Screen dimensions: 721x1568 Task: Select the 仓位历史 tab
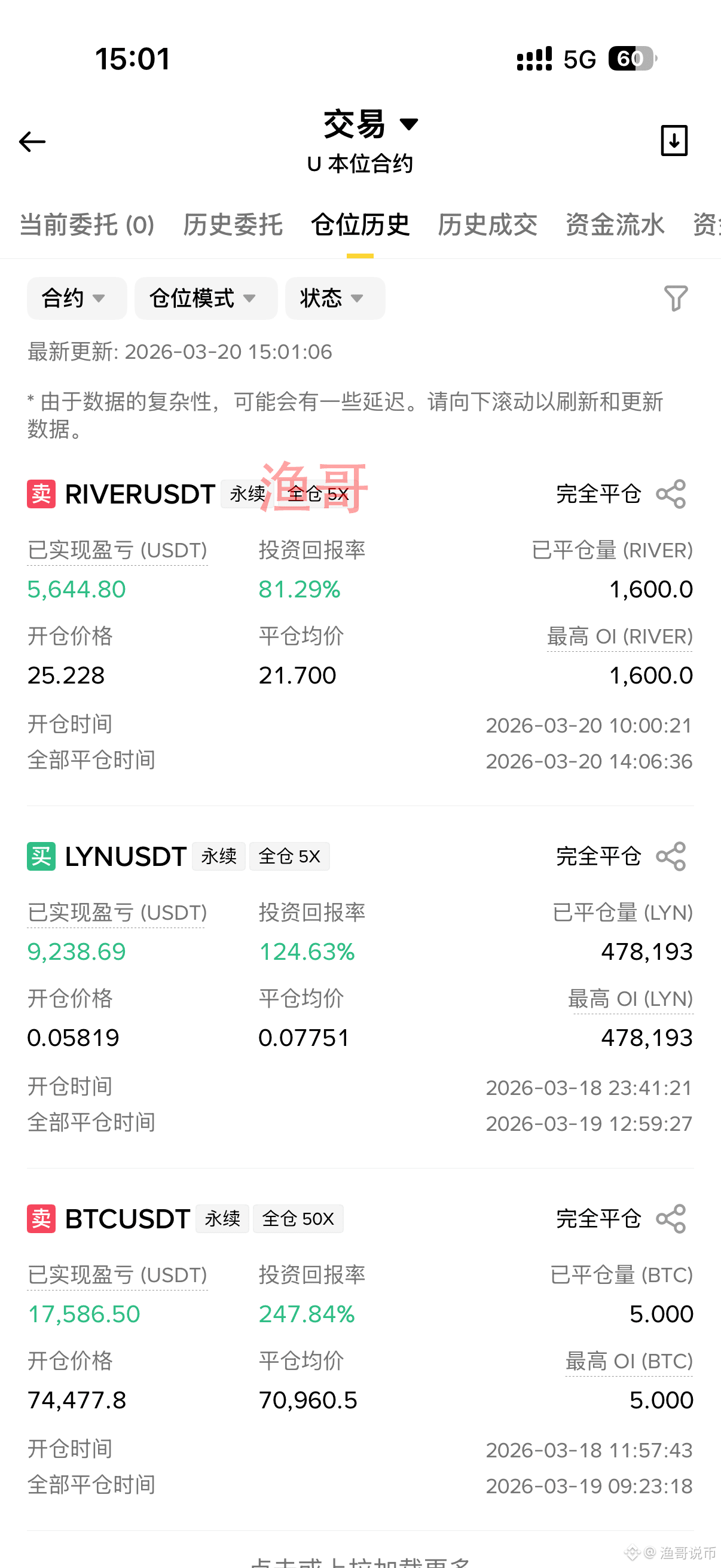360,225
